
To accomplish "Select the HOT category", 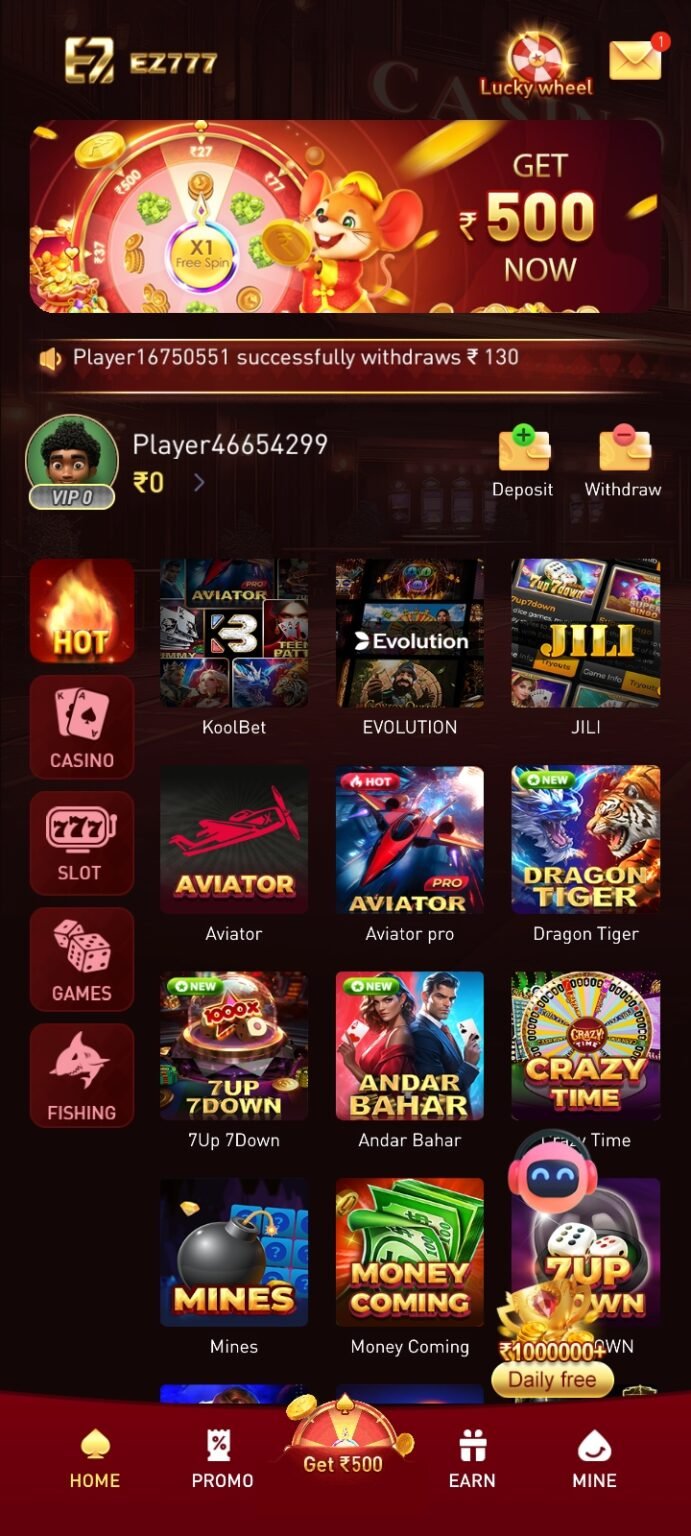I will point(82,611).
